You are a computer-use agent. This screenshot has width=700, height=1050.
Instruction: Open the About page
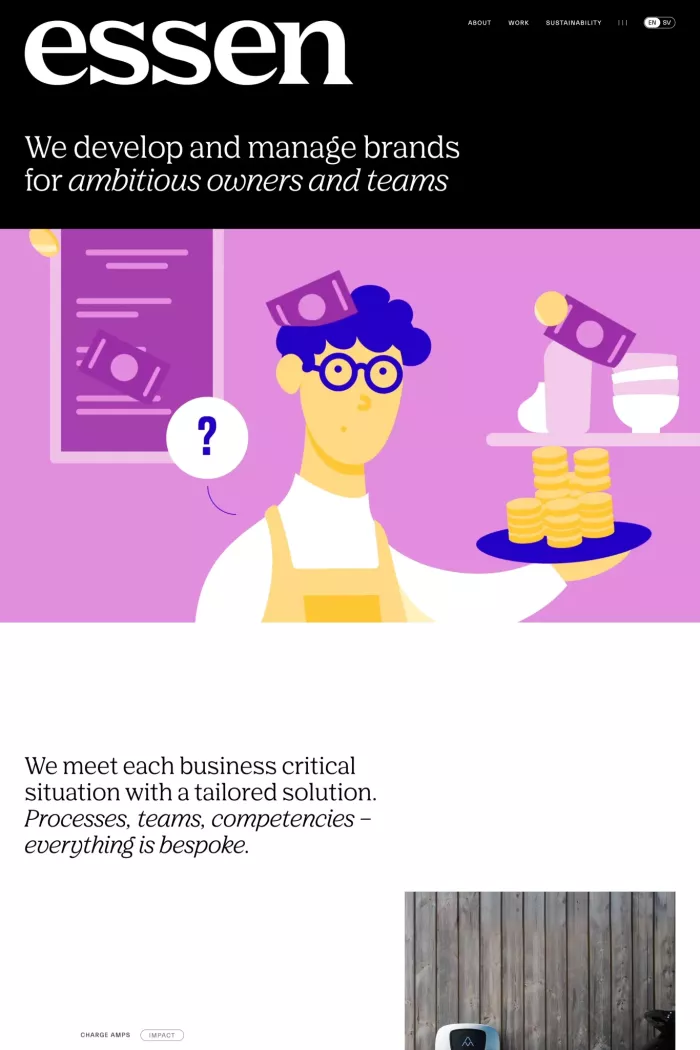click(x=479, y=22)
